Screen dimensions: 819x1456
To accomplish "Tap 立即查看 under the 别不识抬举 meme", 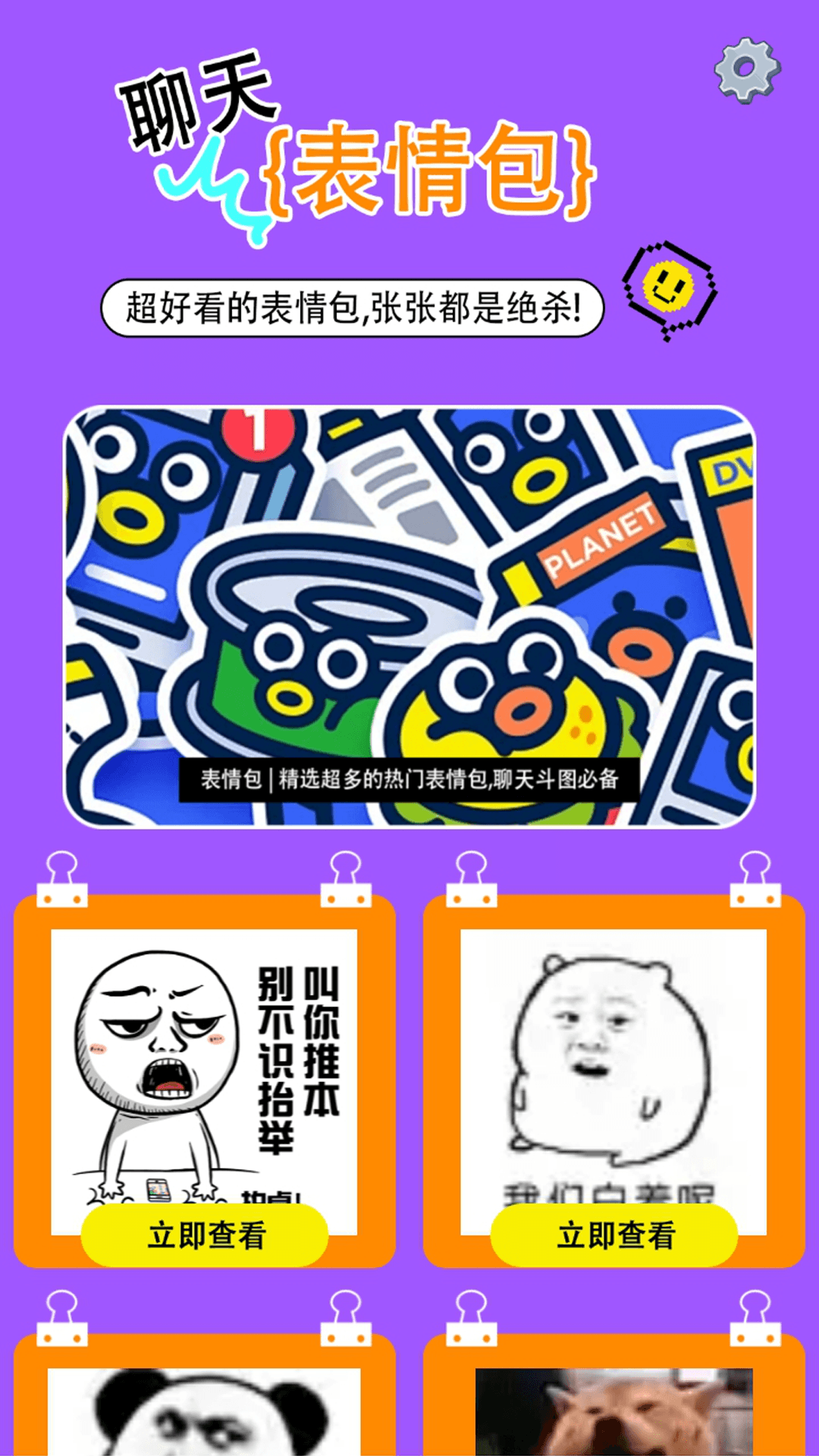I will pyautogui.click(x=205, y=1235).
